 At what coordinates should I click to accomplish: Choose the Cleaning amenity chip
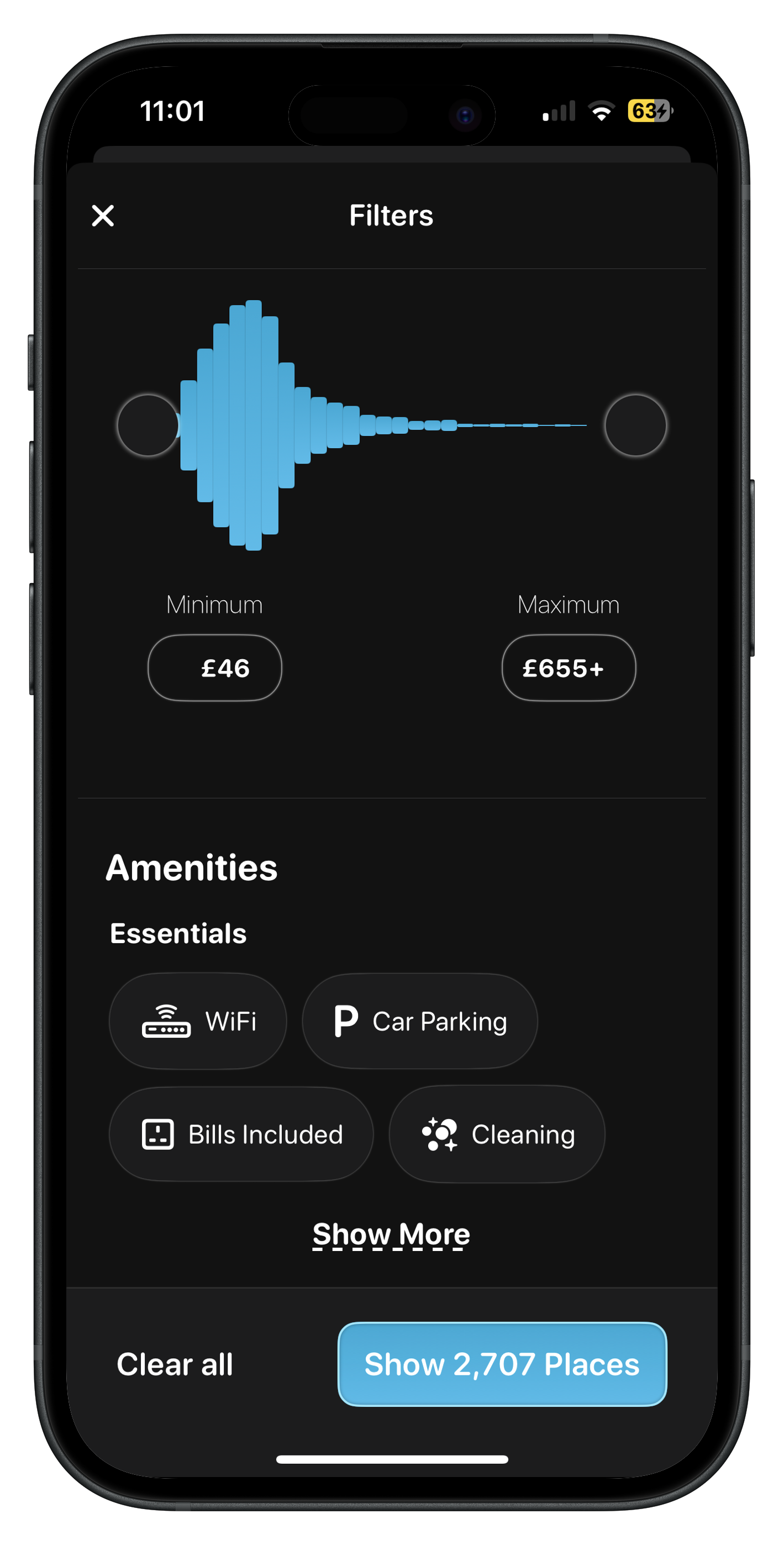click(497, 1134)
